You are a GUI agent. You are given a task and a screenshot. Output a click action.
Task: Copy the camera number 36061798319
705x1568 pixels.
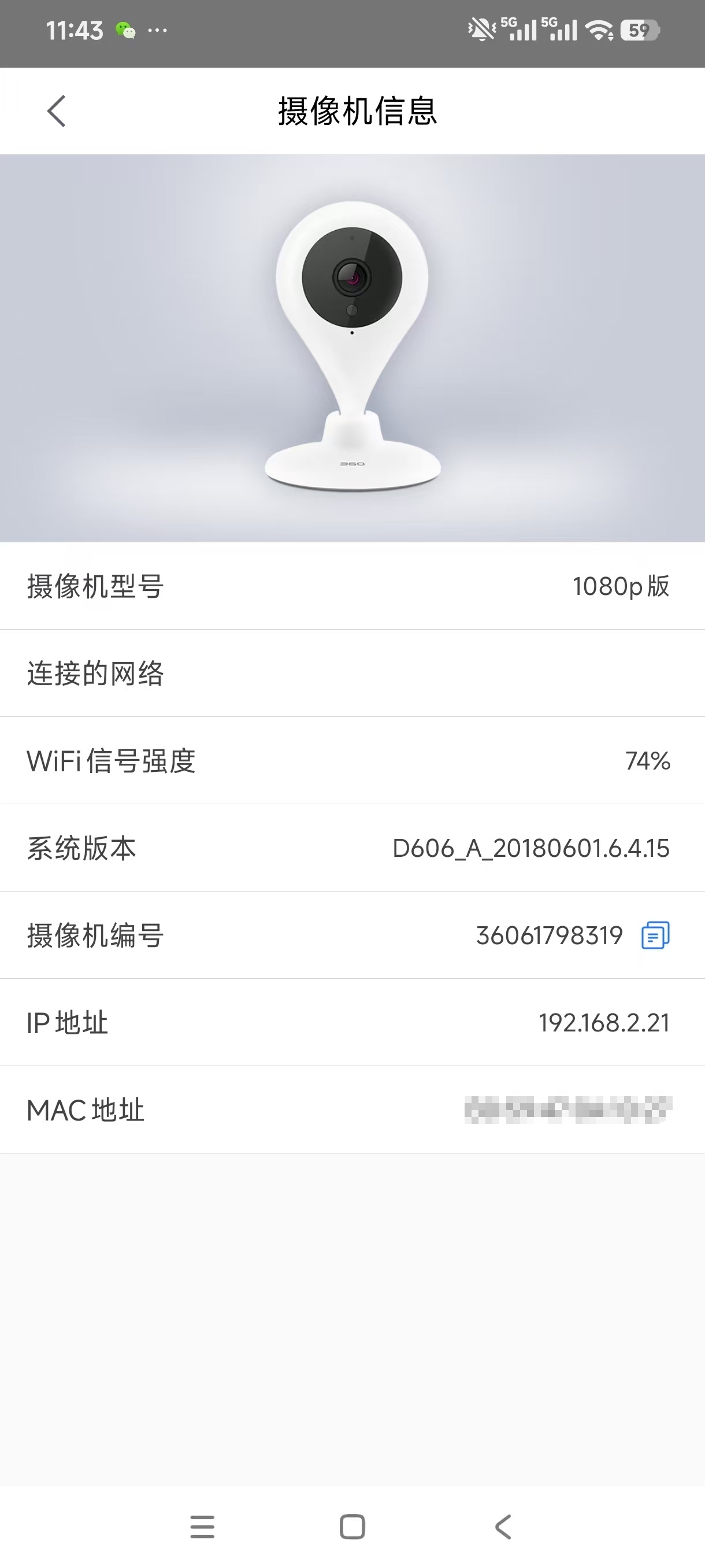[x=655, y=935]
